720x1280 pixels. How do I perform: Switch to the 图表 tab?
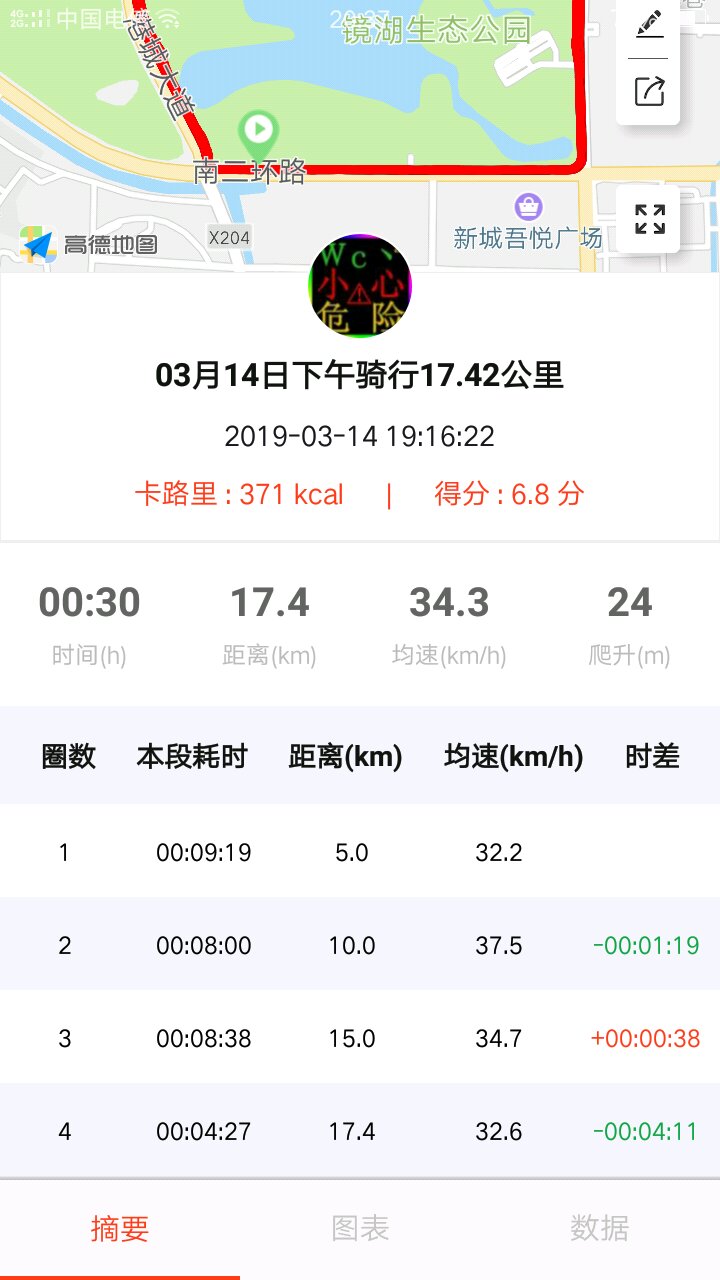coord(360,1229)
